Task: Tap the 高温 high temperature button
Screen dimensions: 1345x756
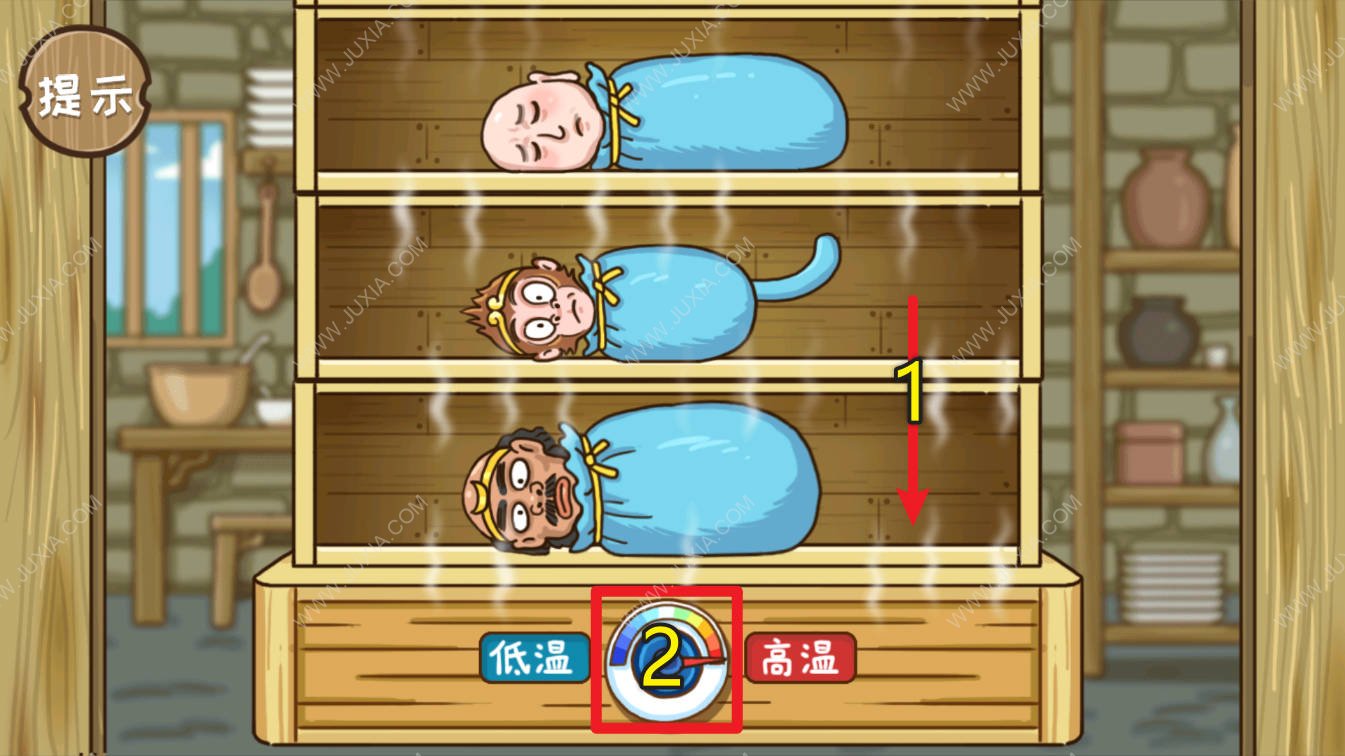Action: (800, 658)
